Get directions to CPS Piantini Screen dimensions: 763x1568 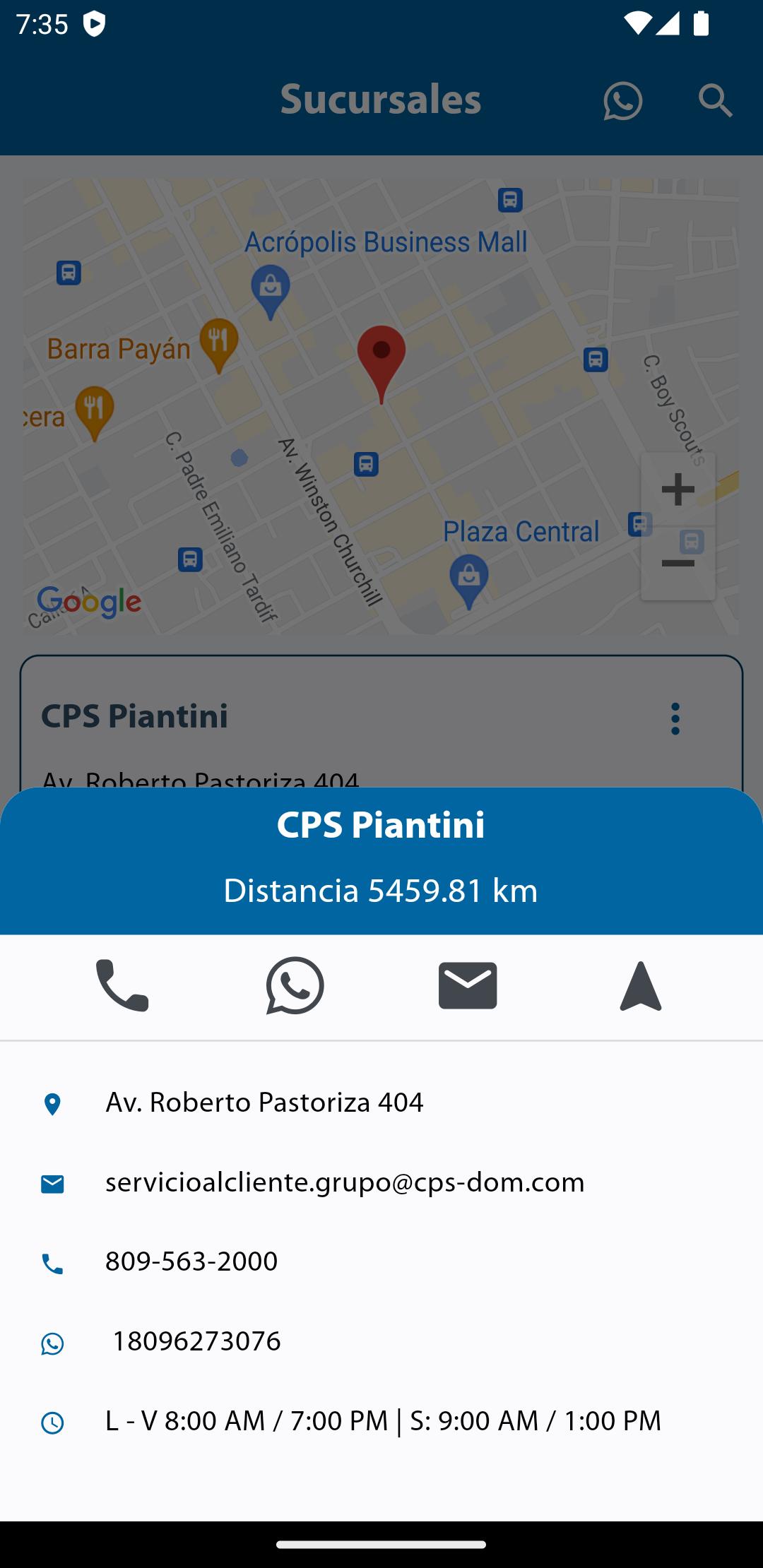(640, 986)
